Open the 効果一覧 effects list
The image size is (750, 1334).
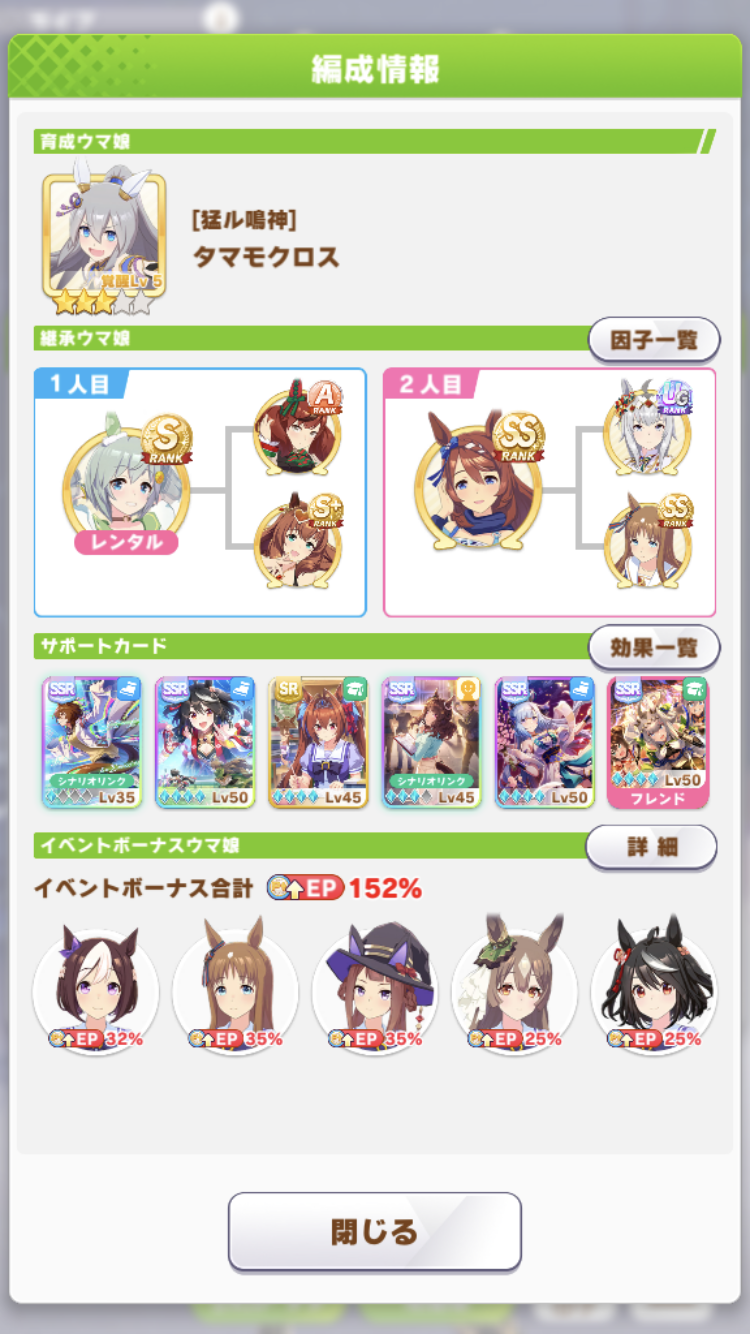point(654,647)
